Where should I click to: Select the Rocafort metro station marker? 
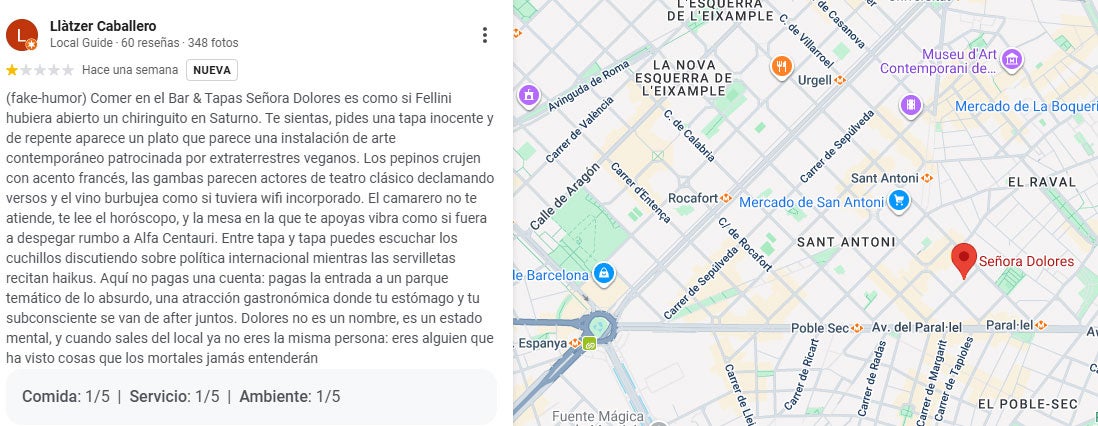coord(726,197)
